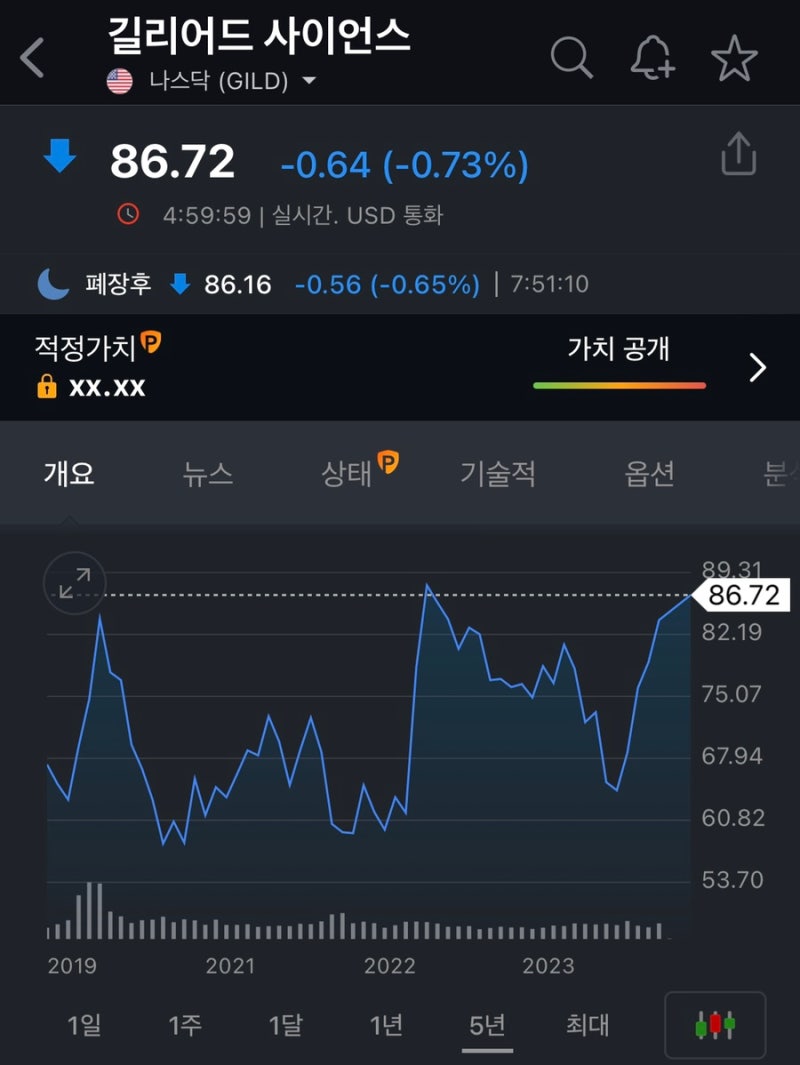Select the 1일 time range
Image resolution: width=800 pixels, height=1065 pixels.
pos(85,1025)
